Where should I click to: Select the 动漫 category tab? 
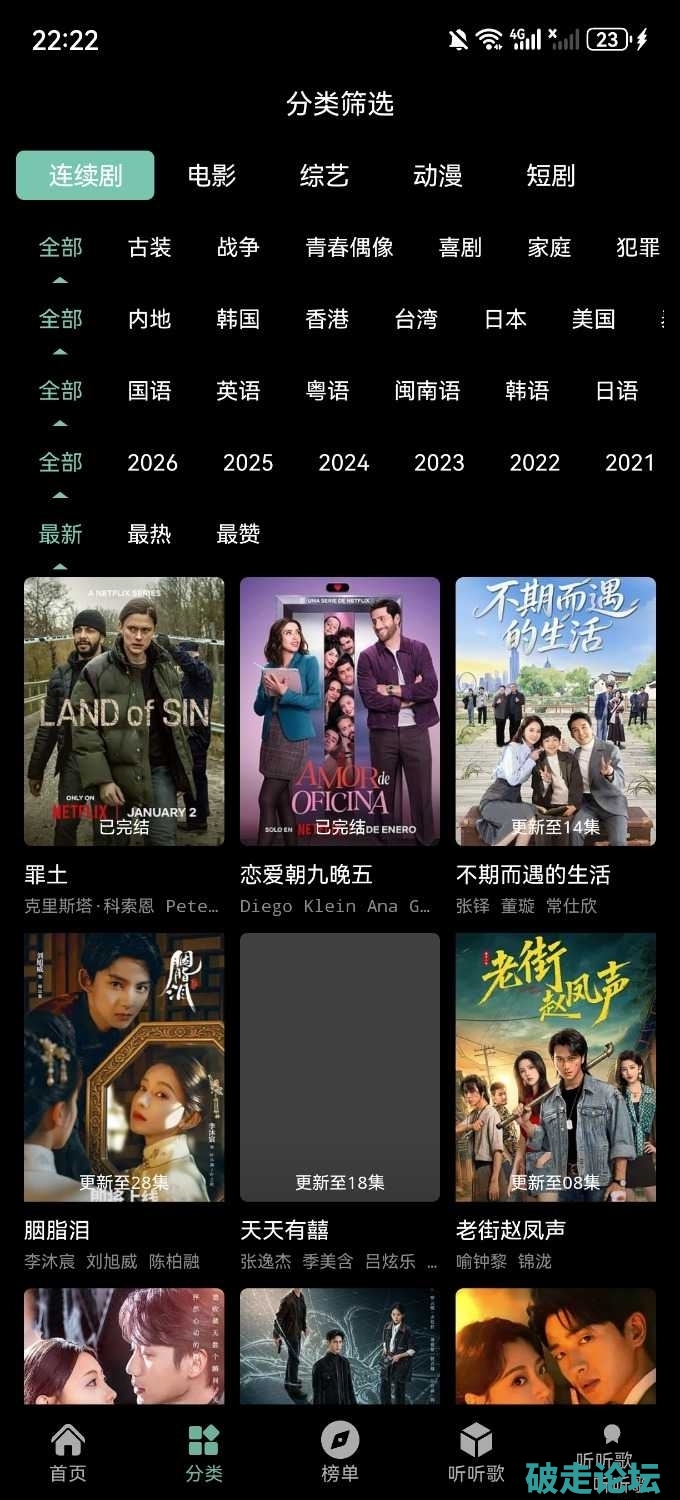(x=437, y=176)
